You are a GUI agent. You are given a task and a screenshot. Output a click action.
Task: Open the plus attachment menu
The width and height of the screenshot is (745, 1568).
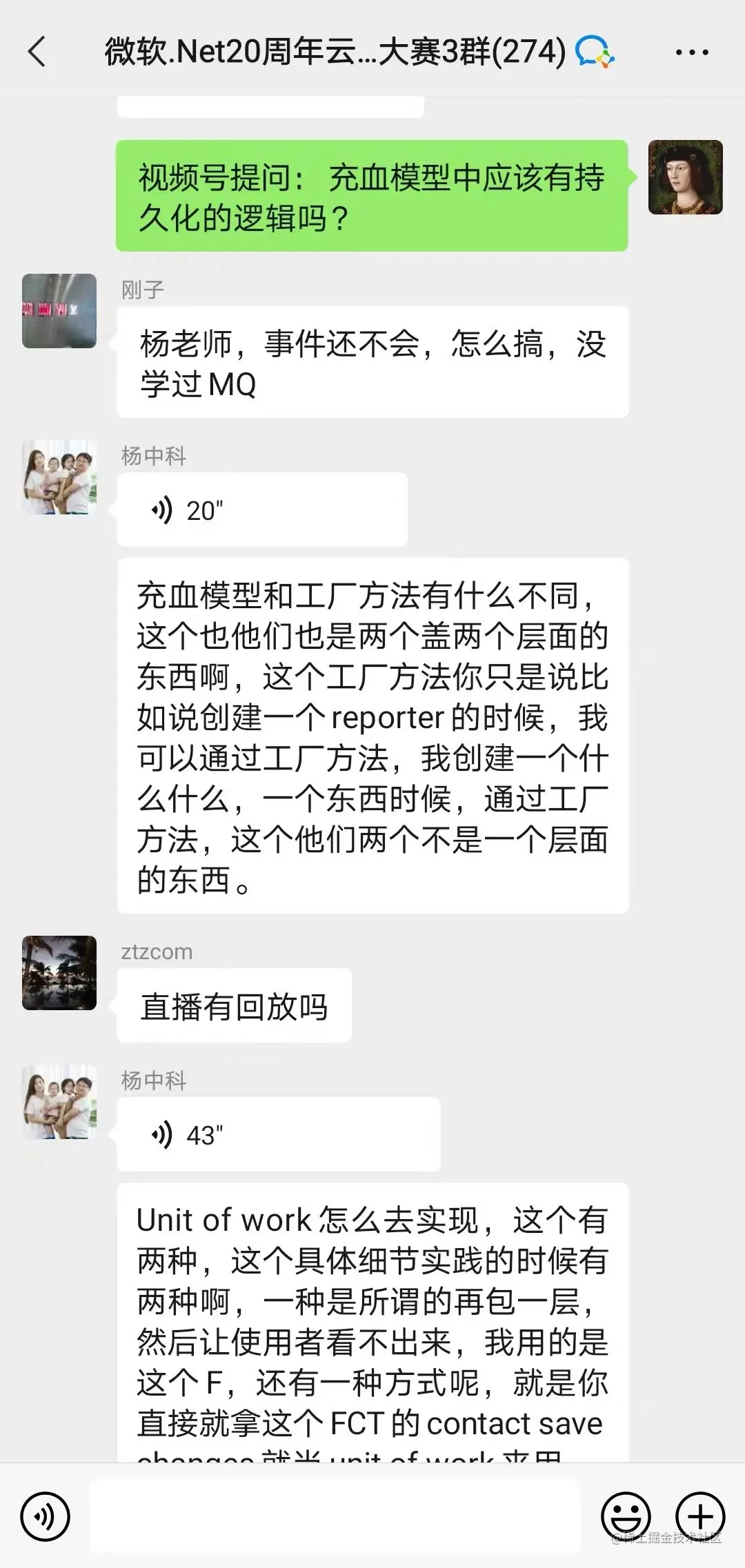pyautogui.click(x=700, y=1516)
